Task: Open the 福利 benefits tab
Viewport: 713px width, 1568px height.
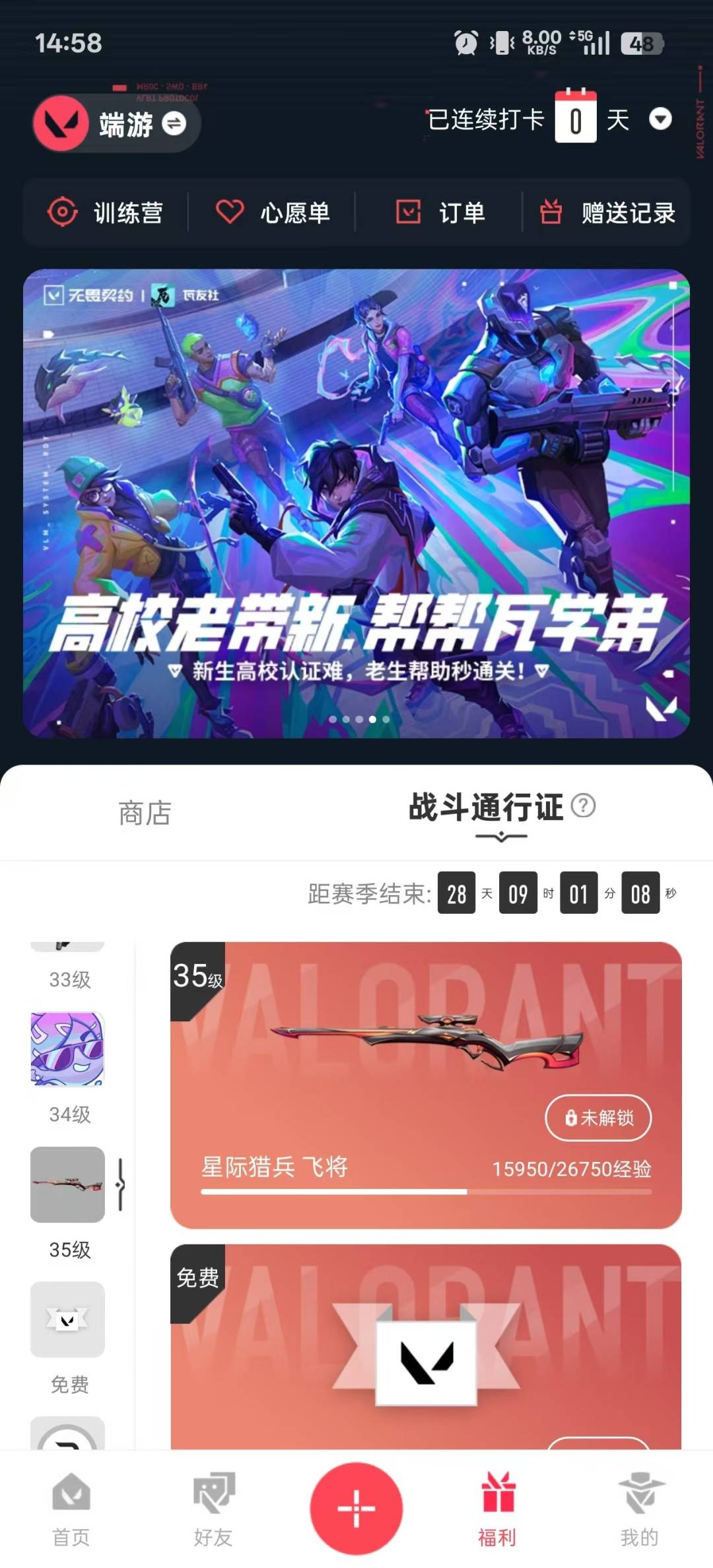Action: pyautogui.click(x=497, y=1509)
